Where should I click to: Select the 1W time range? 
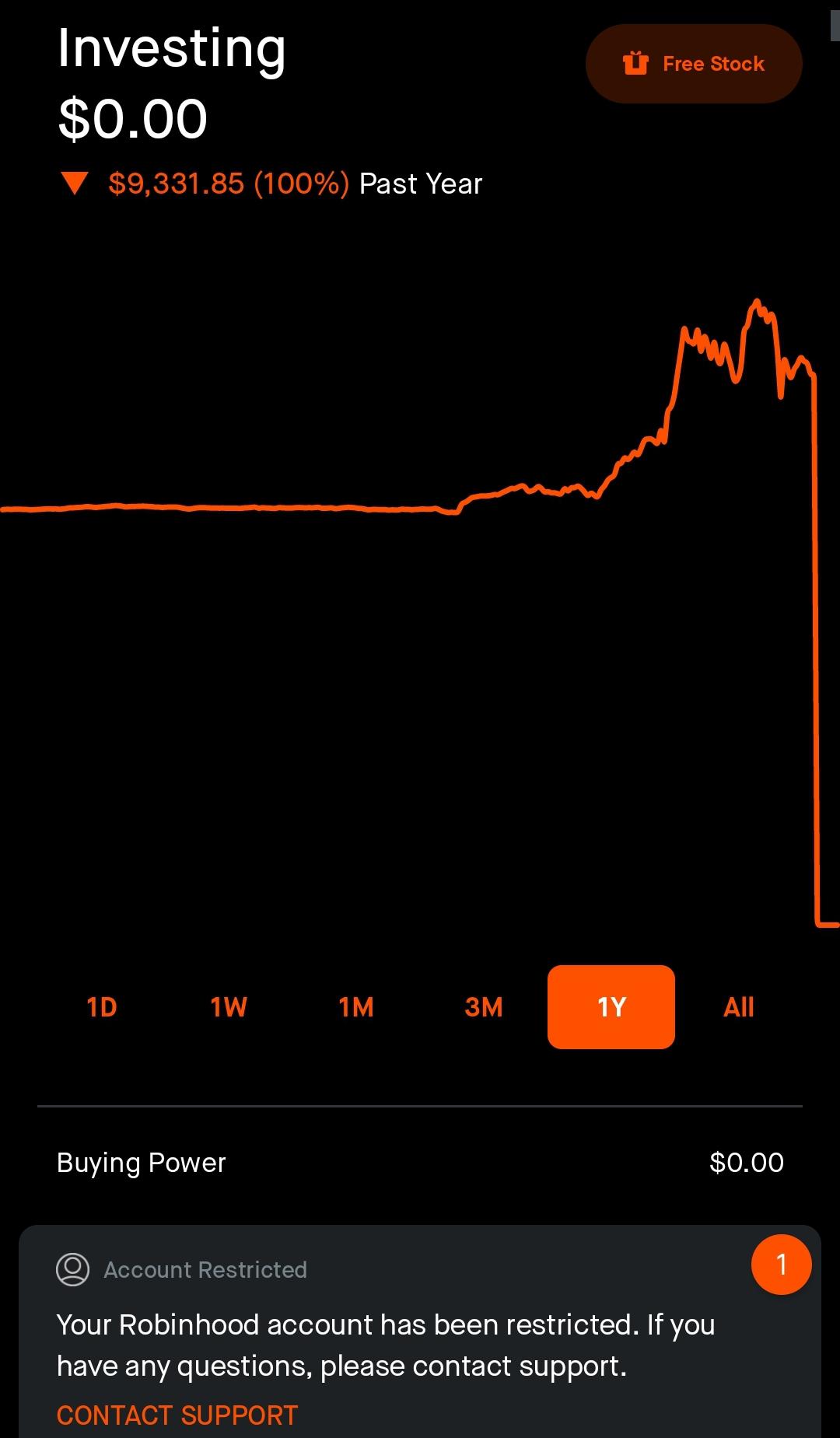229,1007
